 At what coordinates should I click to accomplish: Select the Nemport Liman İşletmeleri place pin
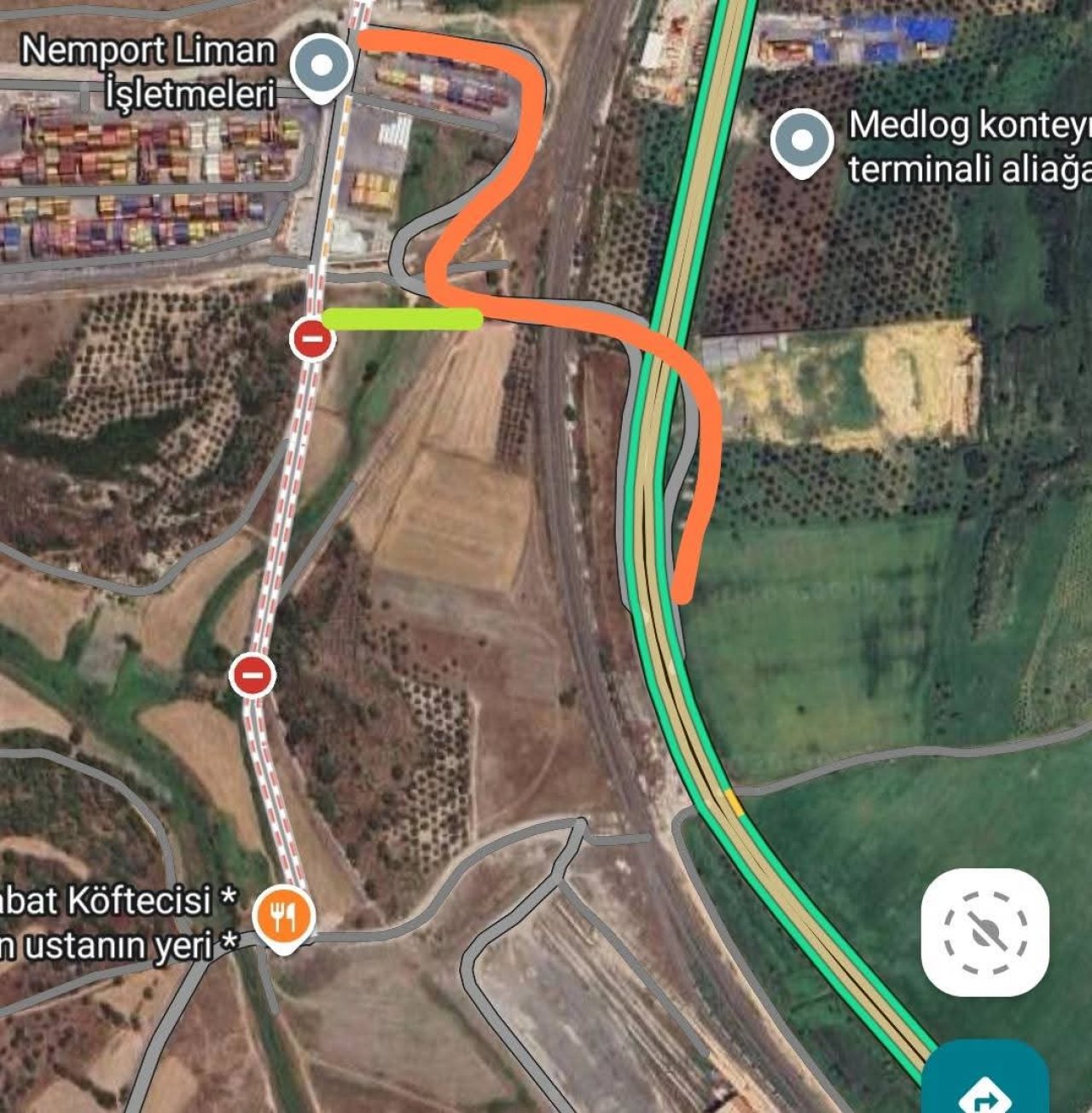(322, 67)
